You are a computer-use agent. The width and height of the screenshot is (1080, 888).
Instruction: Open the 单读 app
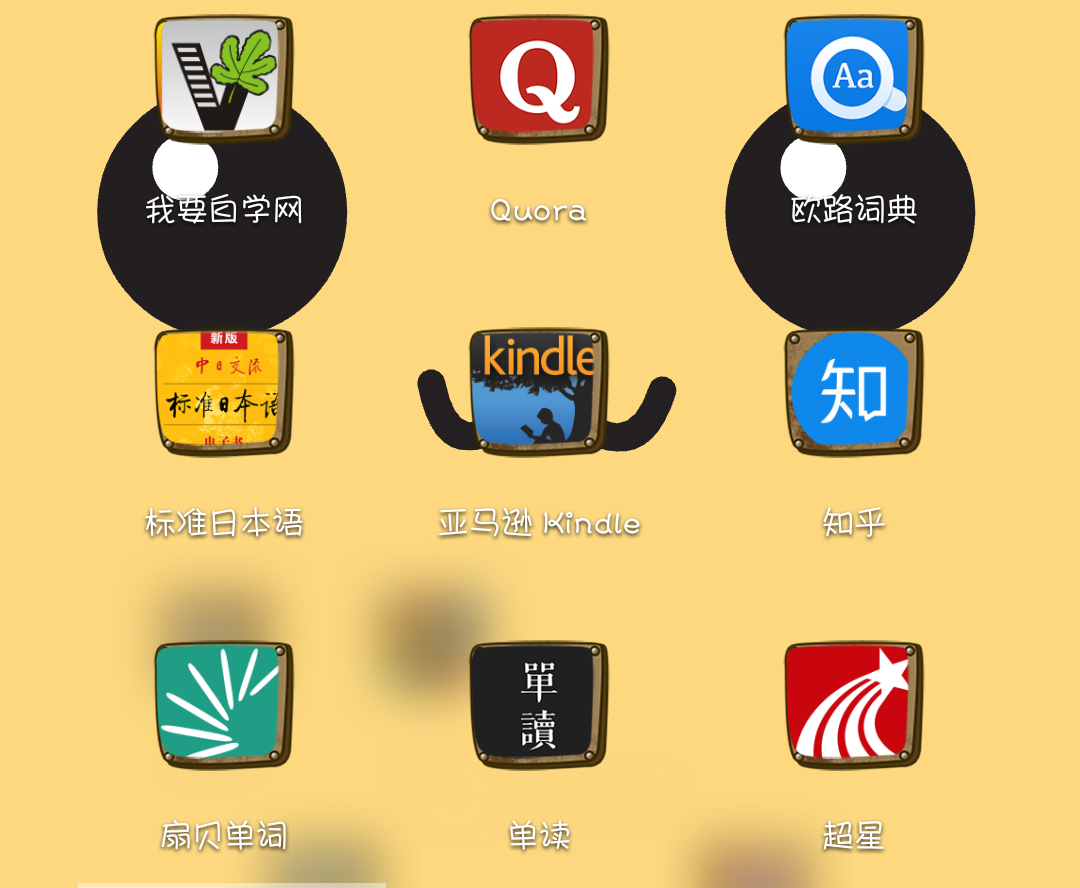[538, 704]
